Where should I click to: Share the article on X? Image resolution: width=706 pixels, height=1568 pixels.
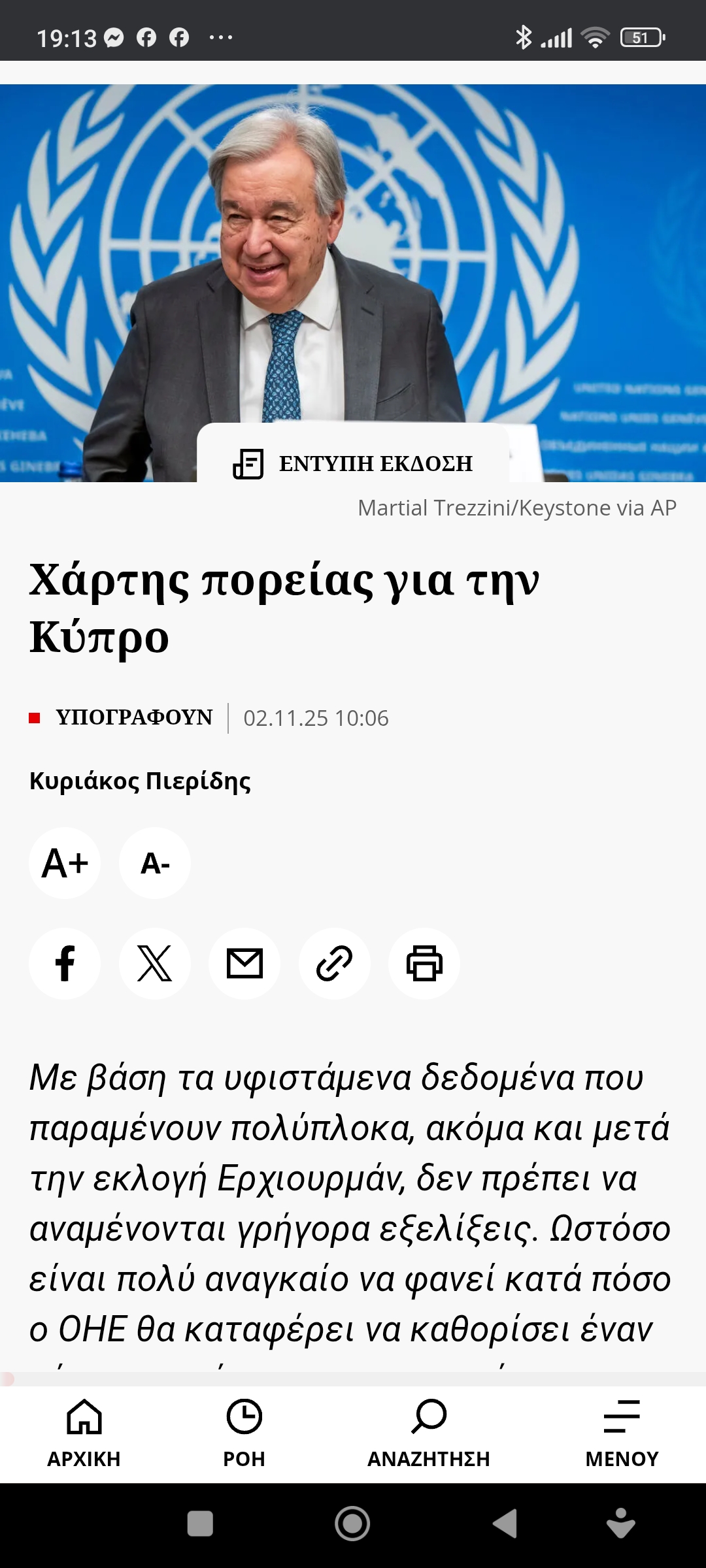(x=155, y=964)
